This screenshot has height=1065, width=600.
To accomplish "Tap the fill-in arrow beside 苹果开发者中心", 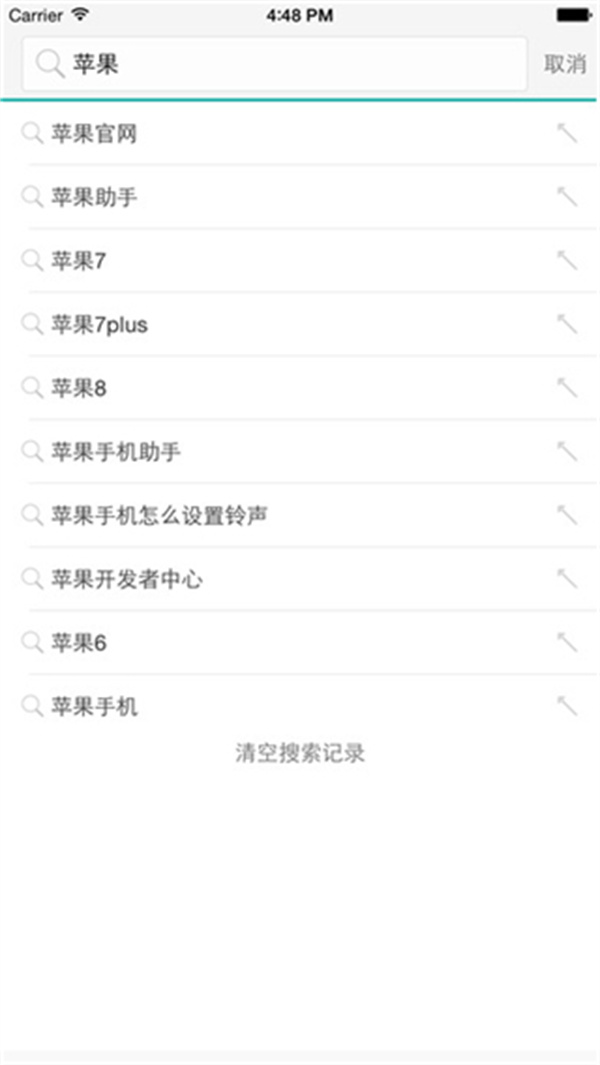I will point(567,579).
